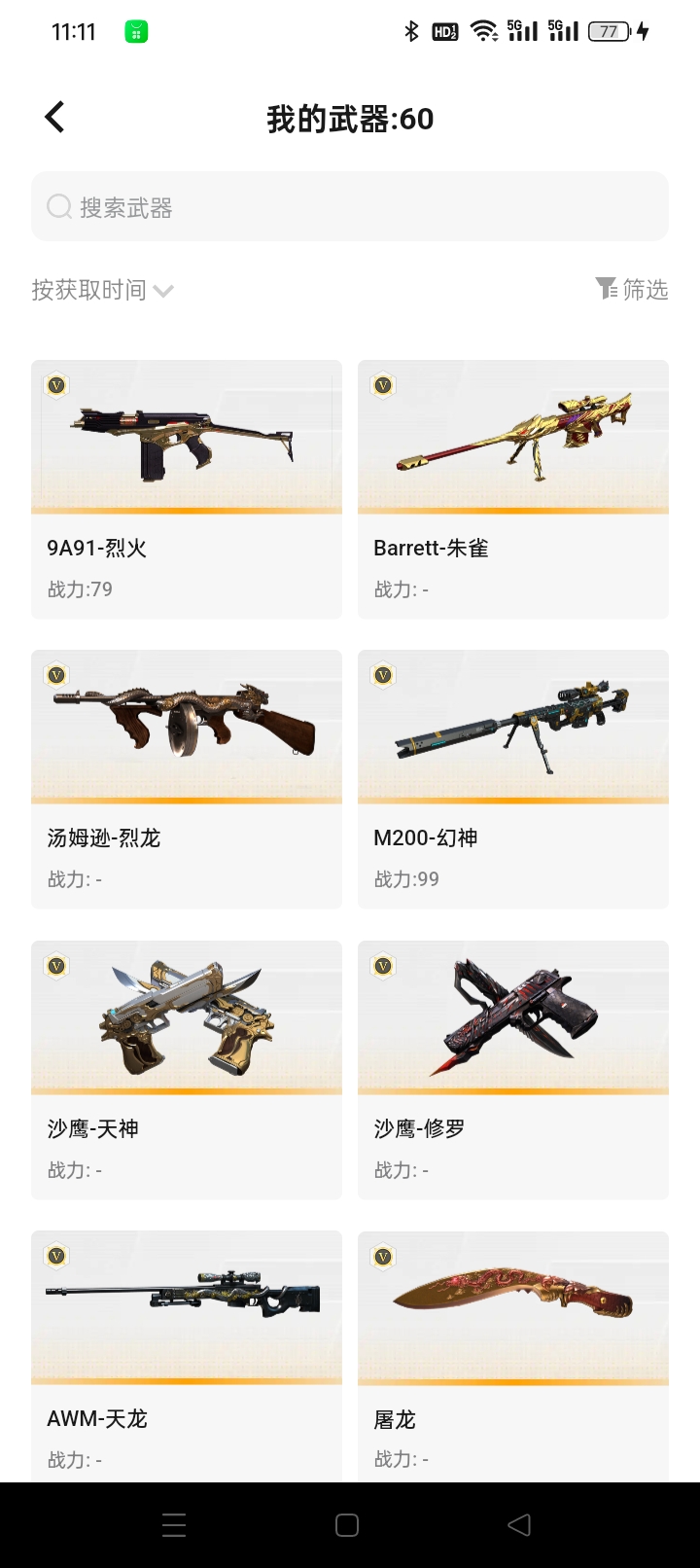The image size is (700, 1568).
Task: Tap the 搜索武器 search box
Action: tap(350, 206)
